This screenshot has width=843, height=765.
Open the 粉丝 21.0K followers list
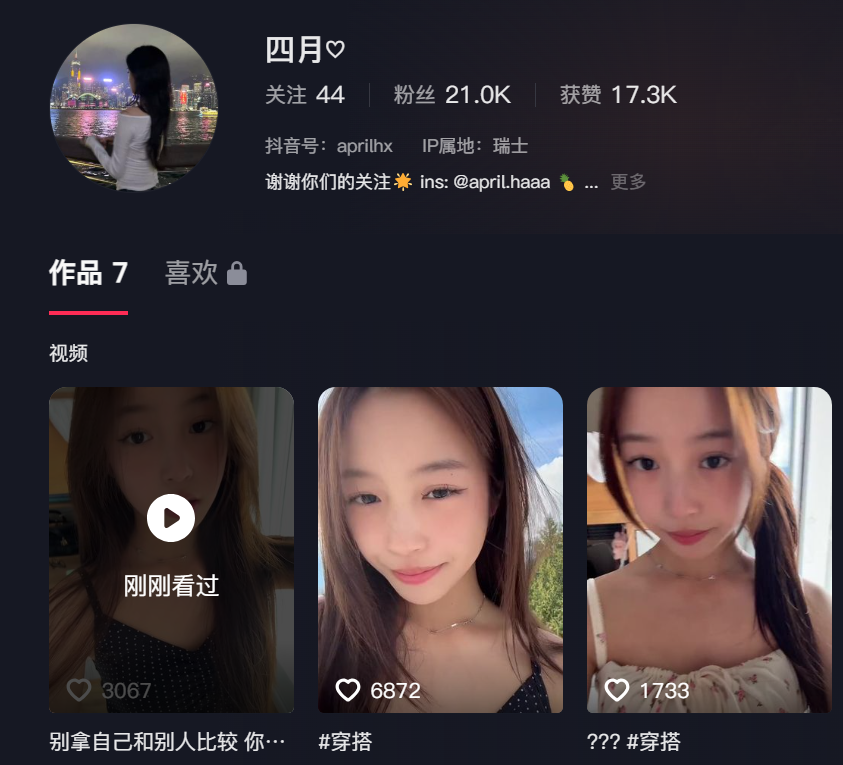(452, 95)
